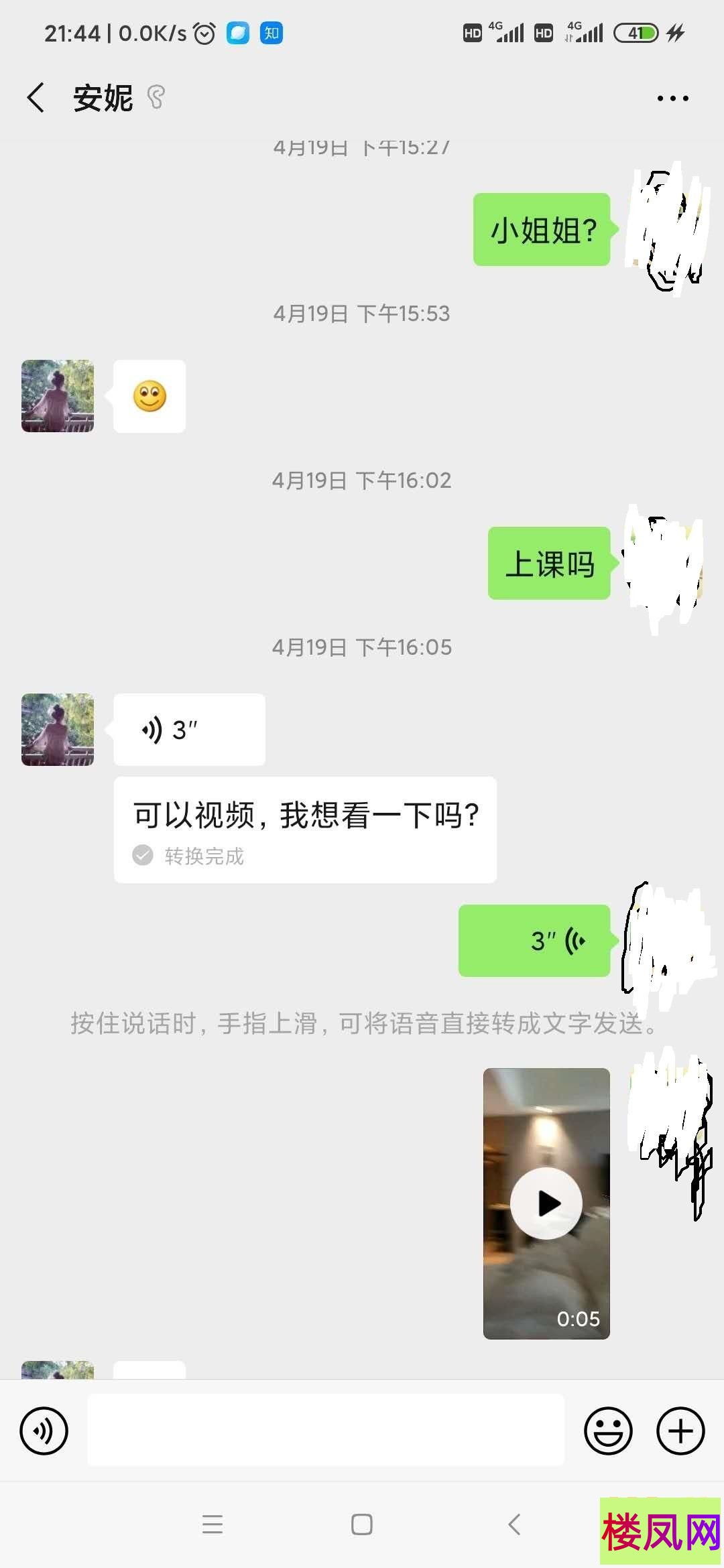The height and width of the screenshot is (1568, 724).
Task: Play the received 3-second voice message
Action: coord(189,730)
